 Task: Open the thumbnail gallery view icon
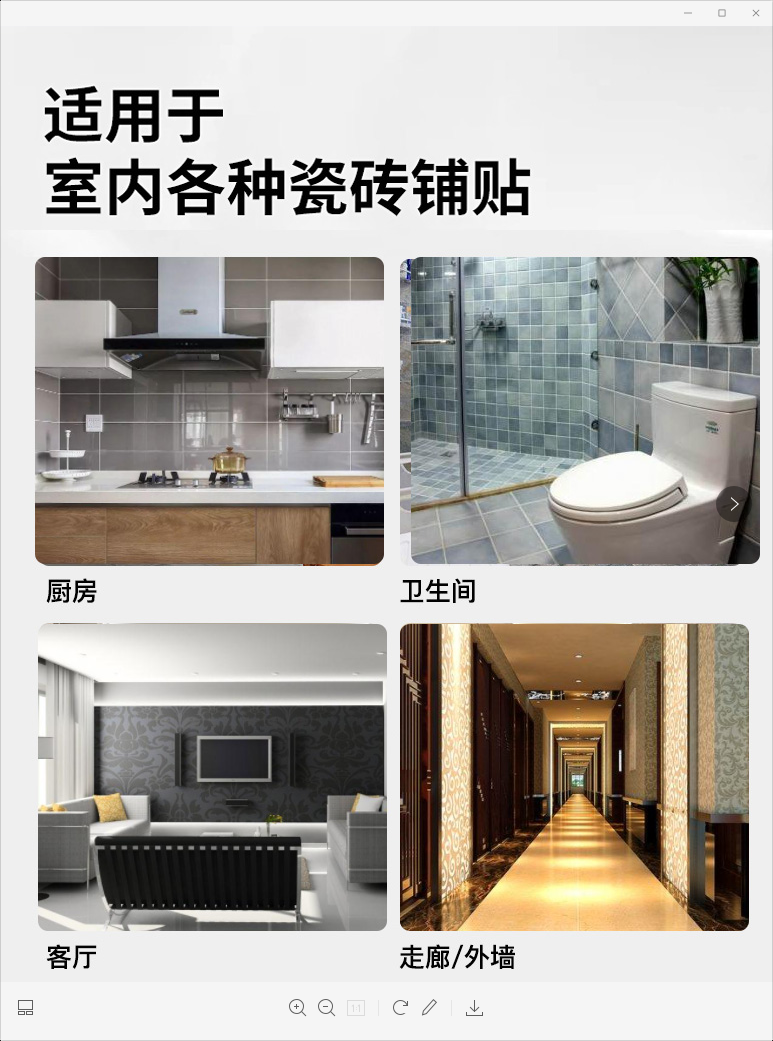(26, 1008)
